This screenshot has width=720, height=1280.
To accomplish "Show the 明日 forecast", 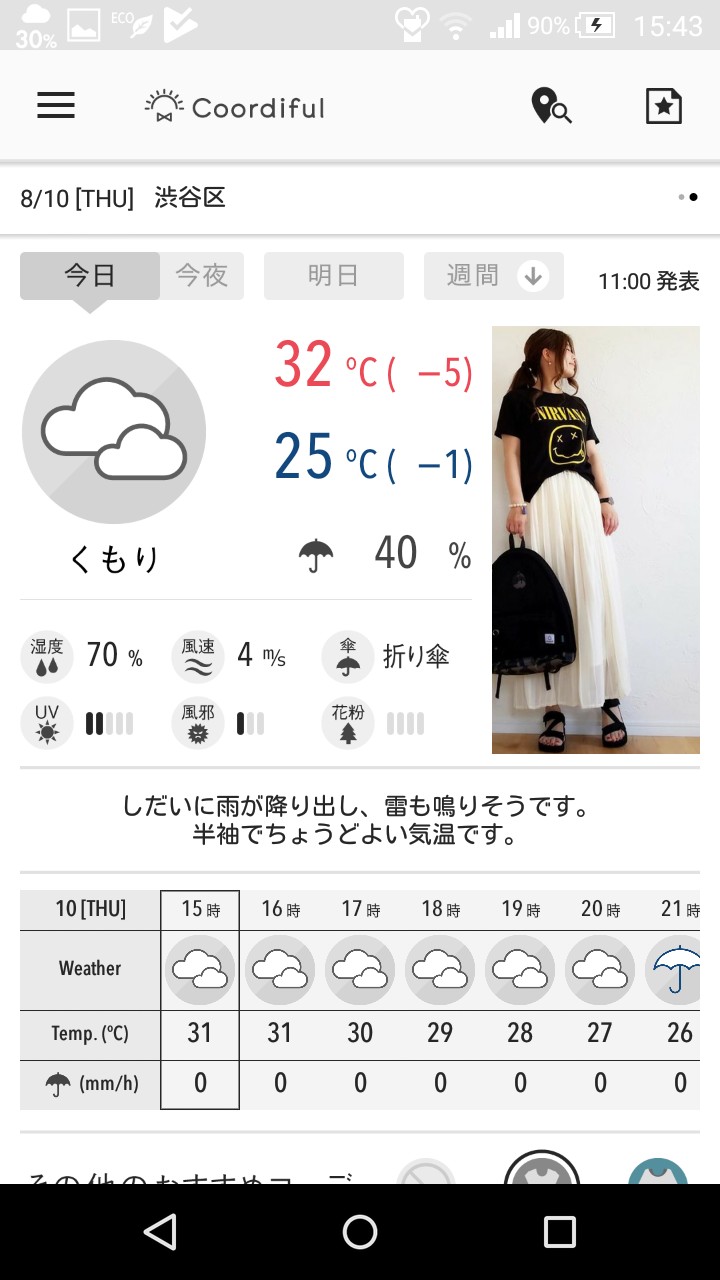I will click(333, 276).
